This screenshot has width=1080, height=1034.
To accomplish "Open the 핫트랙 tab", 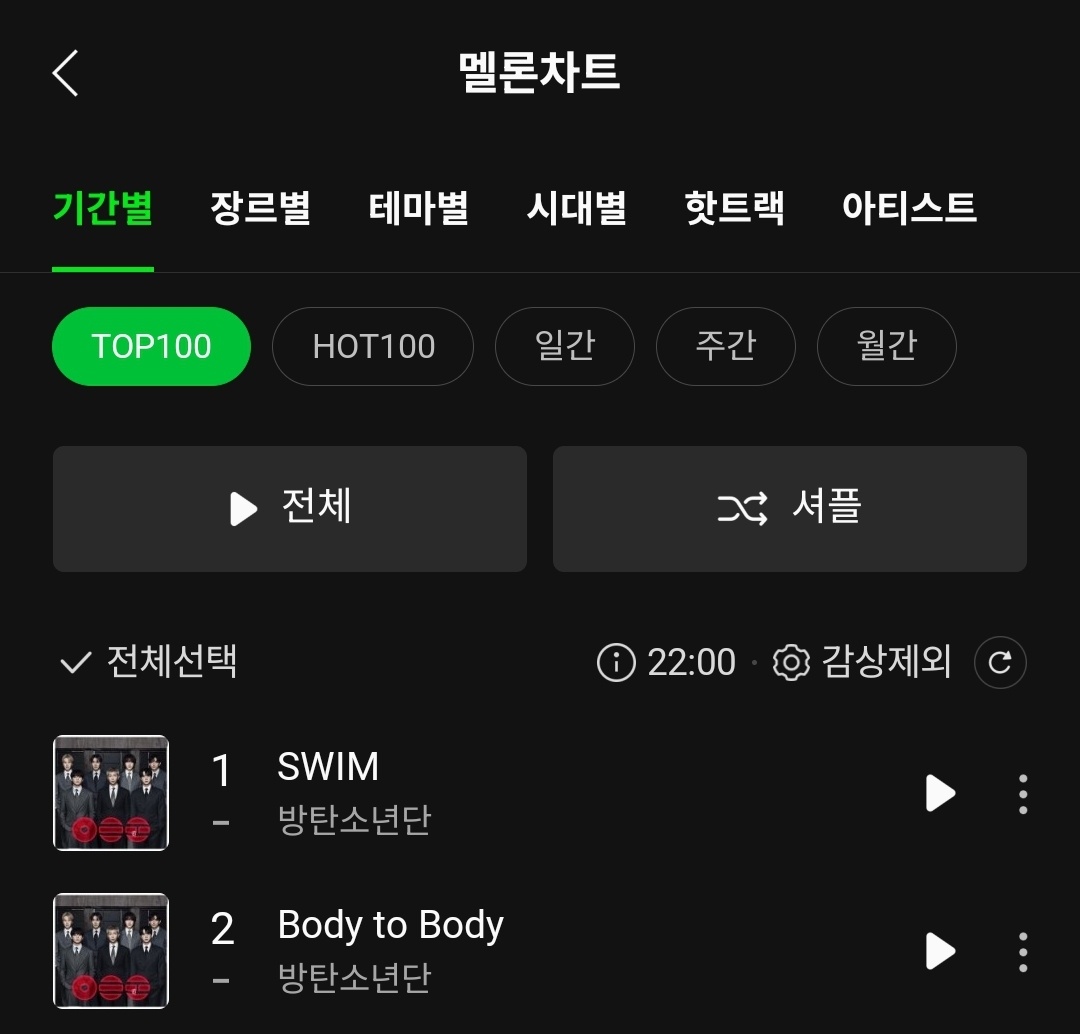I will pyautogui.click(x=735, y=208).
